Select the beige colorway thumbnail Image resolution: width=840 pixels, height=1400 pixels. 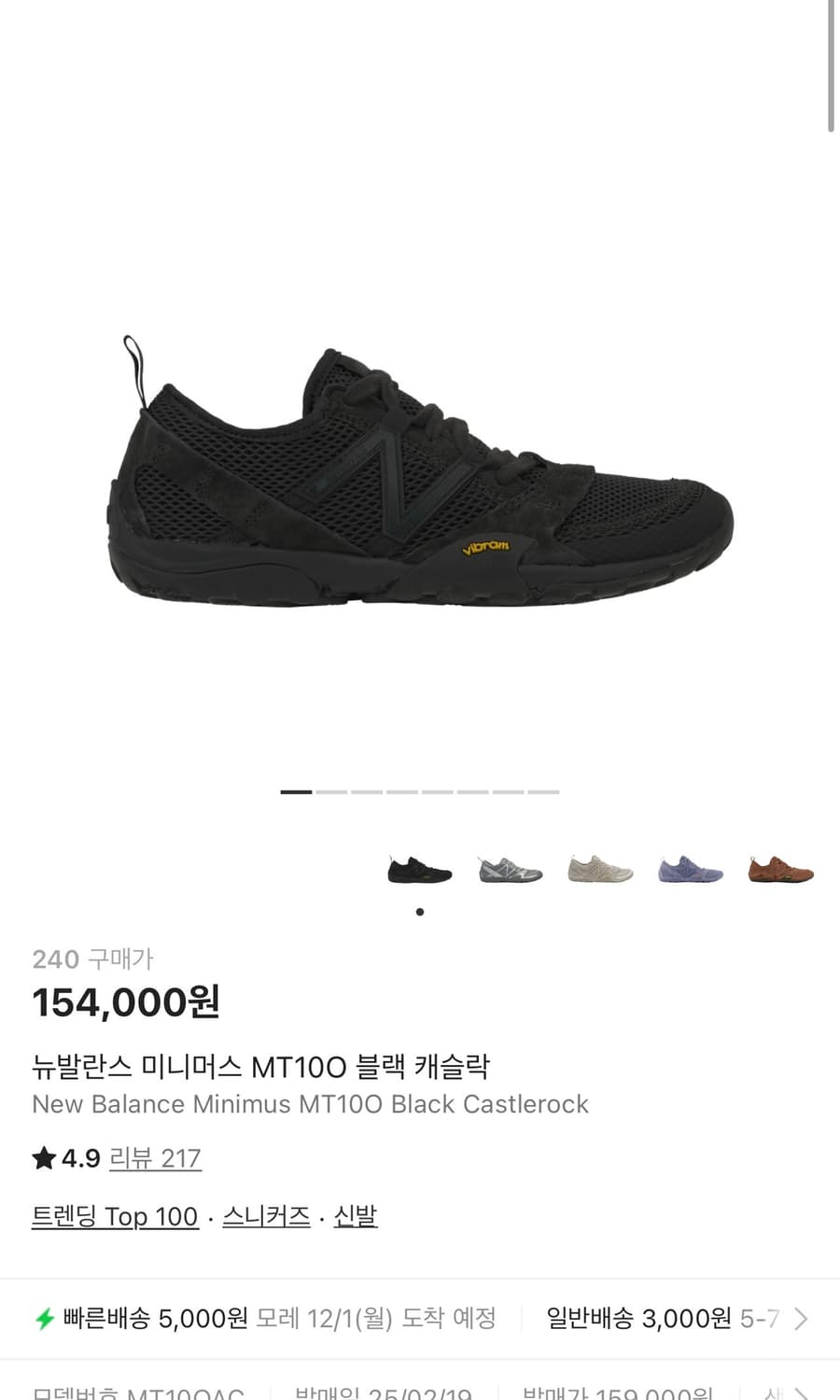click(x=598, y=868)
